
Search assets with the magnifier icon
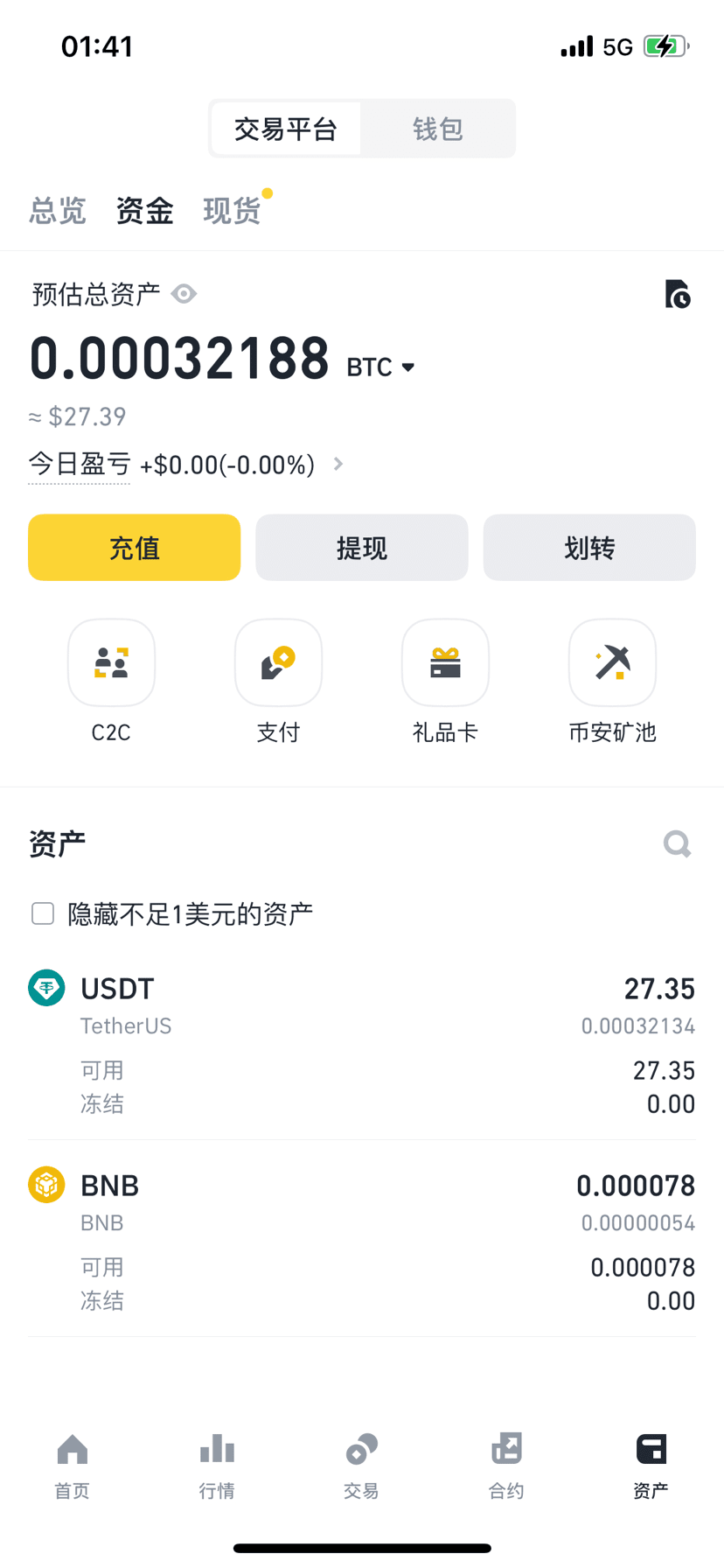pyautogui.click(x=677, y=844)
